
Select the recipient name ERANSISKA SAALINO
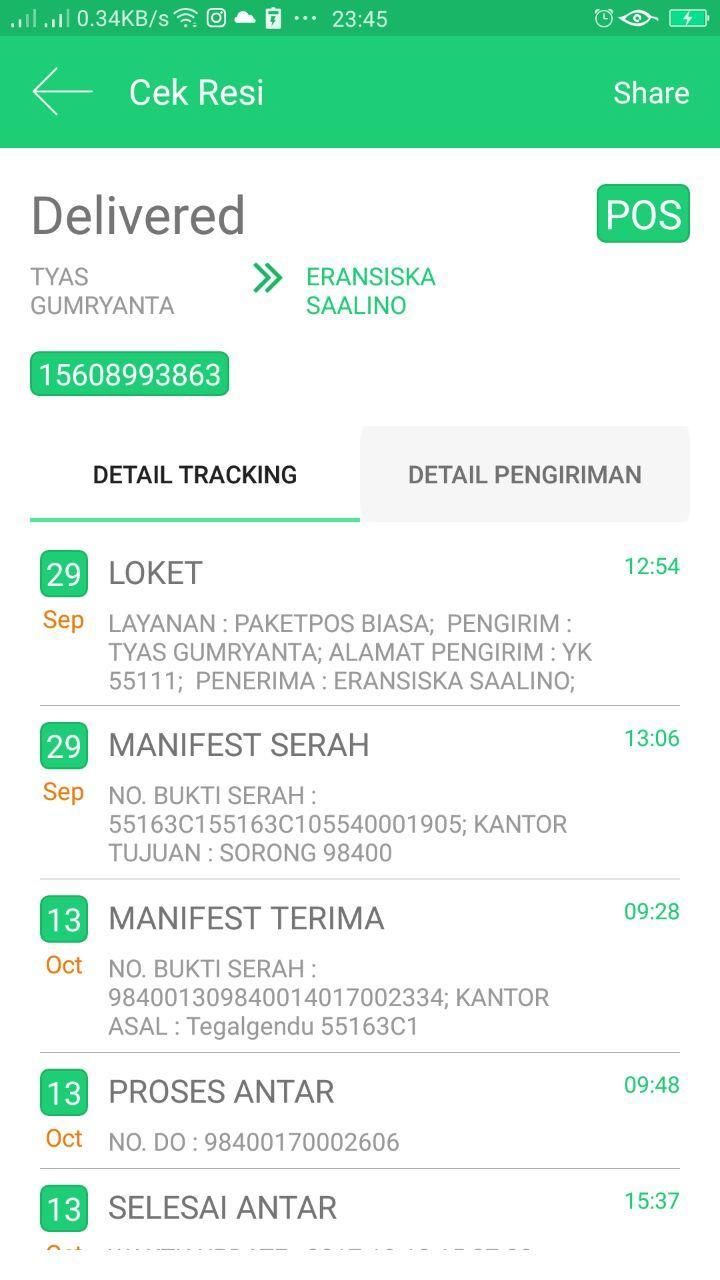click(370, 291)
